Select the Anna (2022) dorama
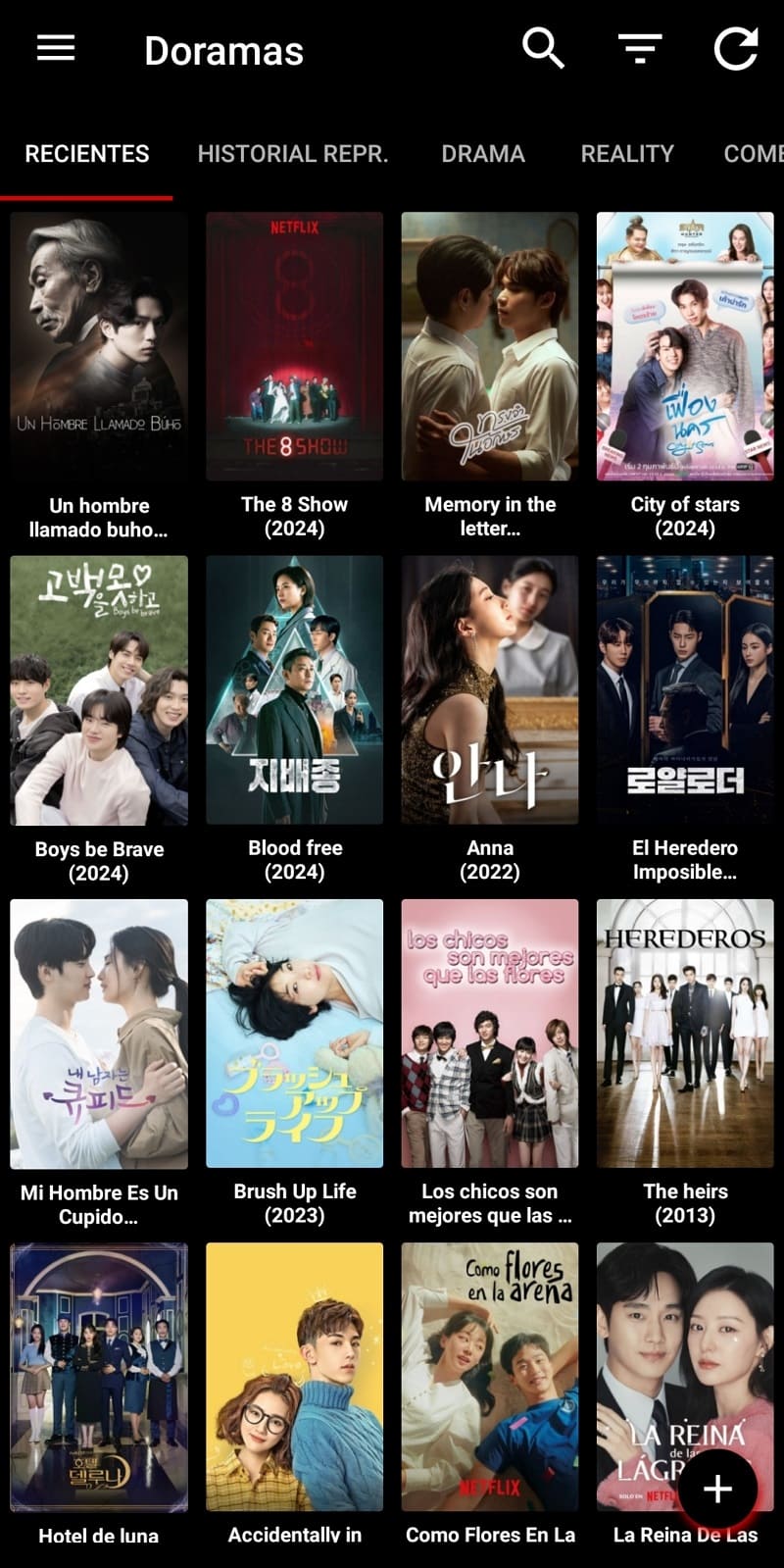Image resolution: width=784 pixels, height=1568 pixels. pyautogui.click(x=490, y=689)
